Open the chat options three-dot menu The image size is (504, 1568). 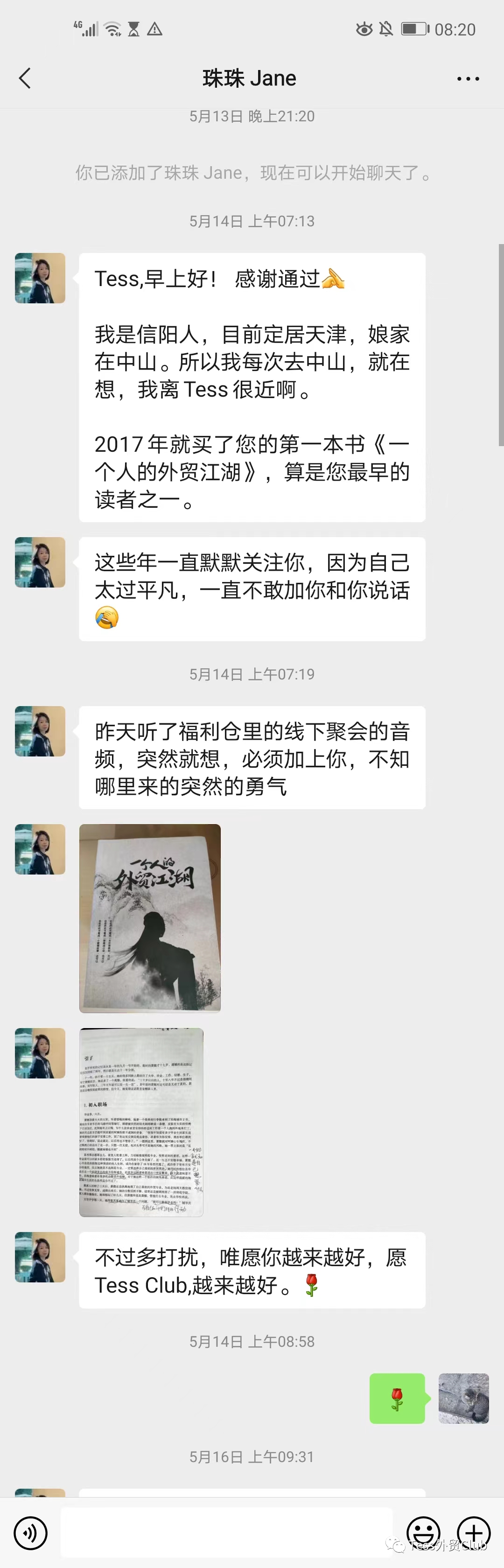(x=468, y=78)
